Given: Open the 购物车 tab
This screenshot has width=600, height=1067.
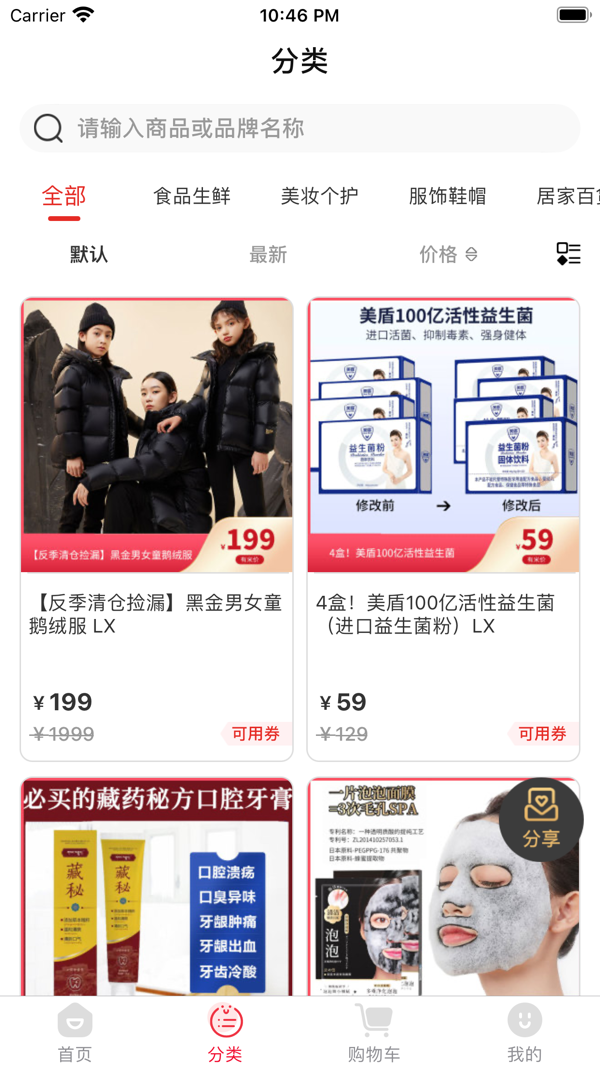Looking at the screenshot, I should point(374,1033).
